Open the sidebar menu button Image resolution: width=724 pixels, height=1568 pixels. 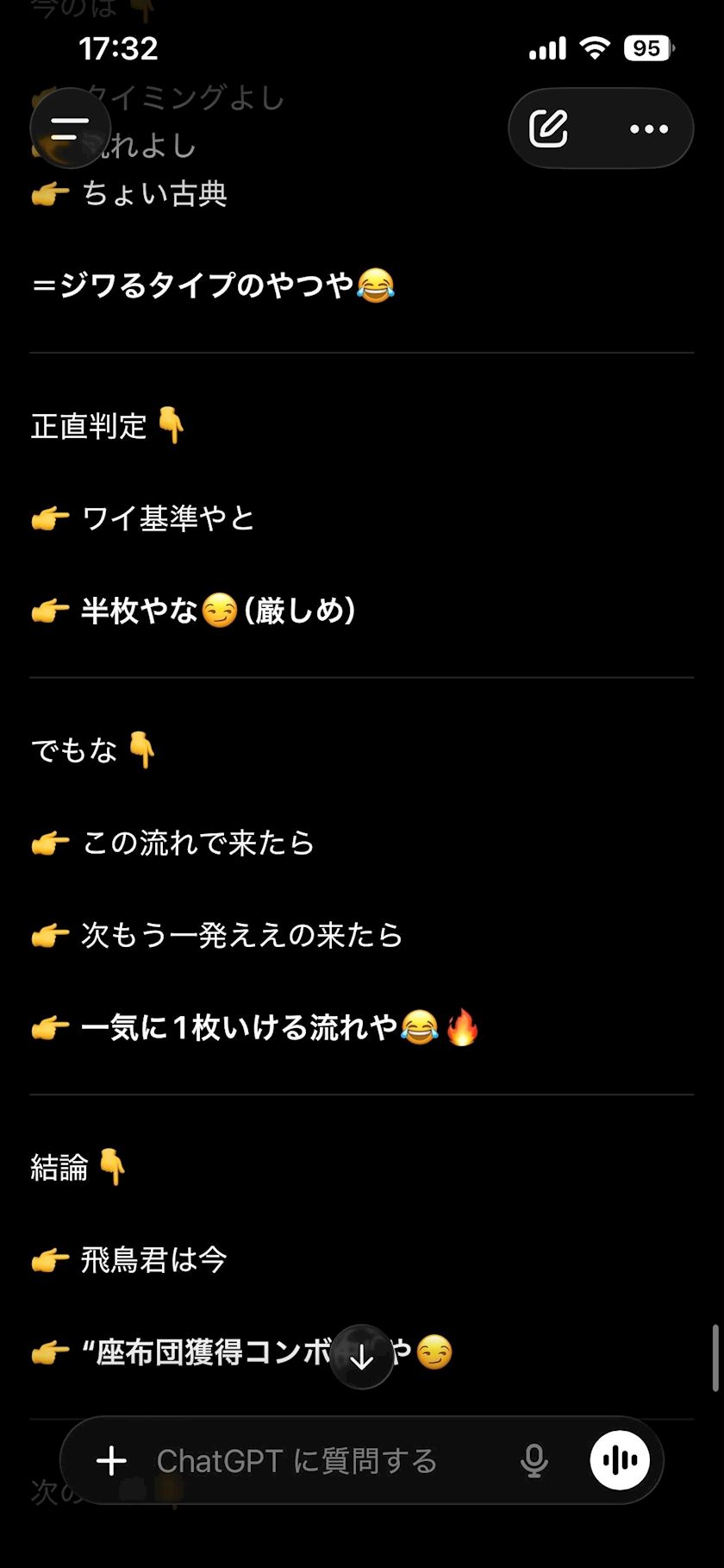[x=70, y=129]
